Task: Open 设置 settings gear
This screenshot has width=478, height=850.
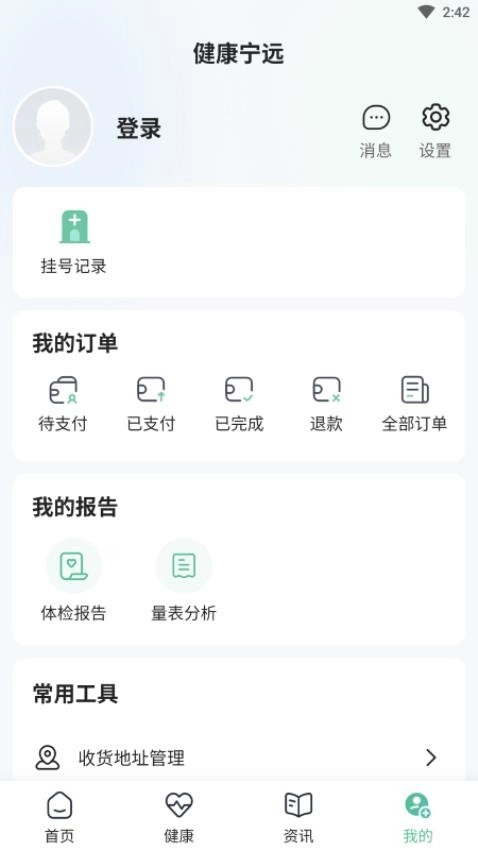Action: click(435, 132)
